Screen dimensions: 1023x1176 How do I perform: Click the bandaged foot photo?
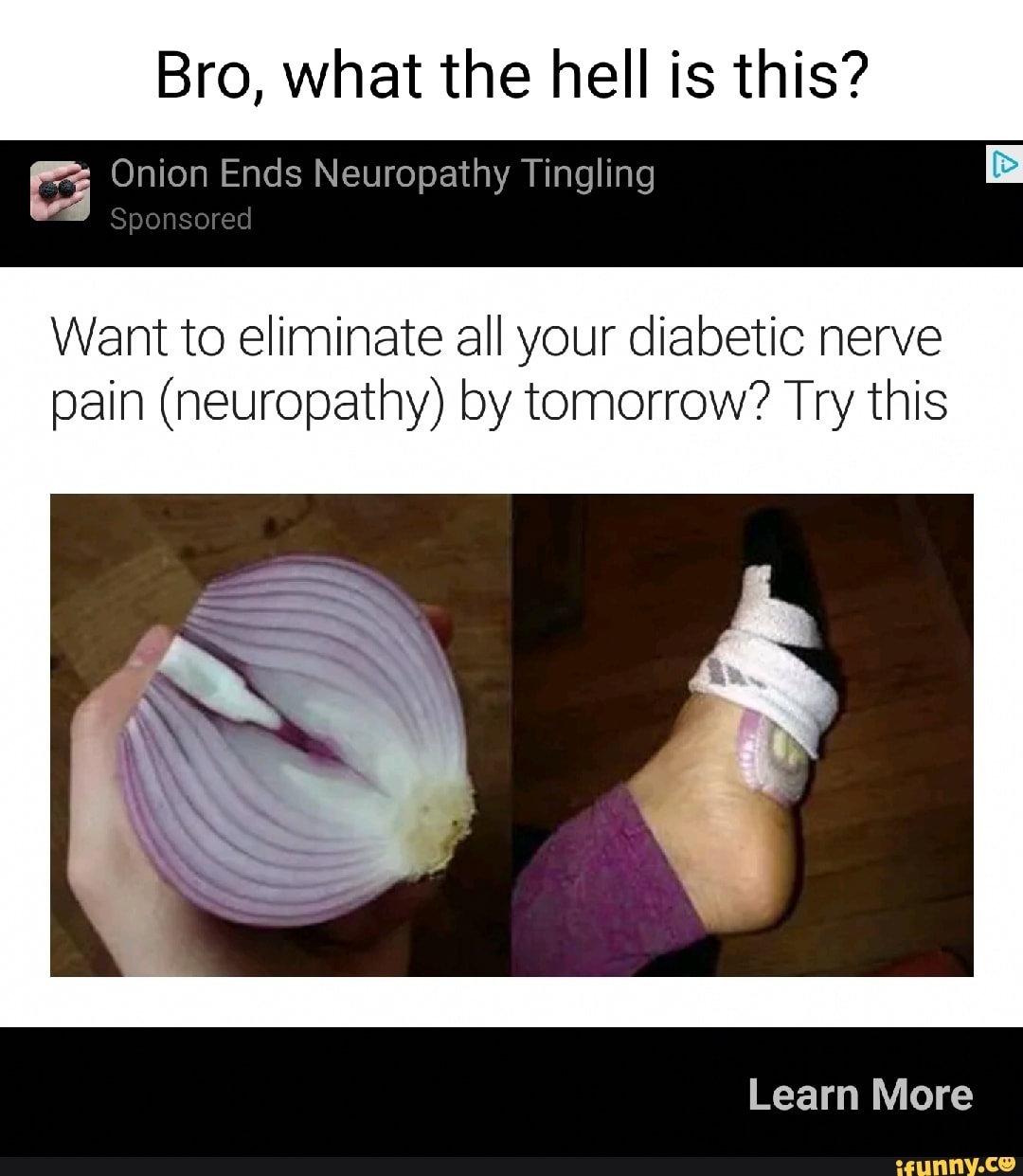tap(744, 734)
